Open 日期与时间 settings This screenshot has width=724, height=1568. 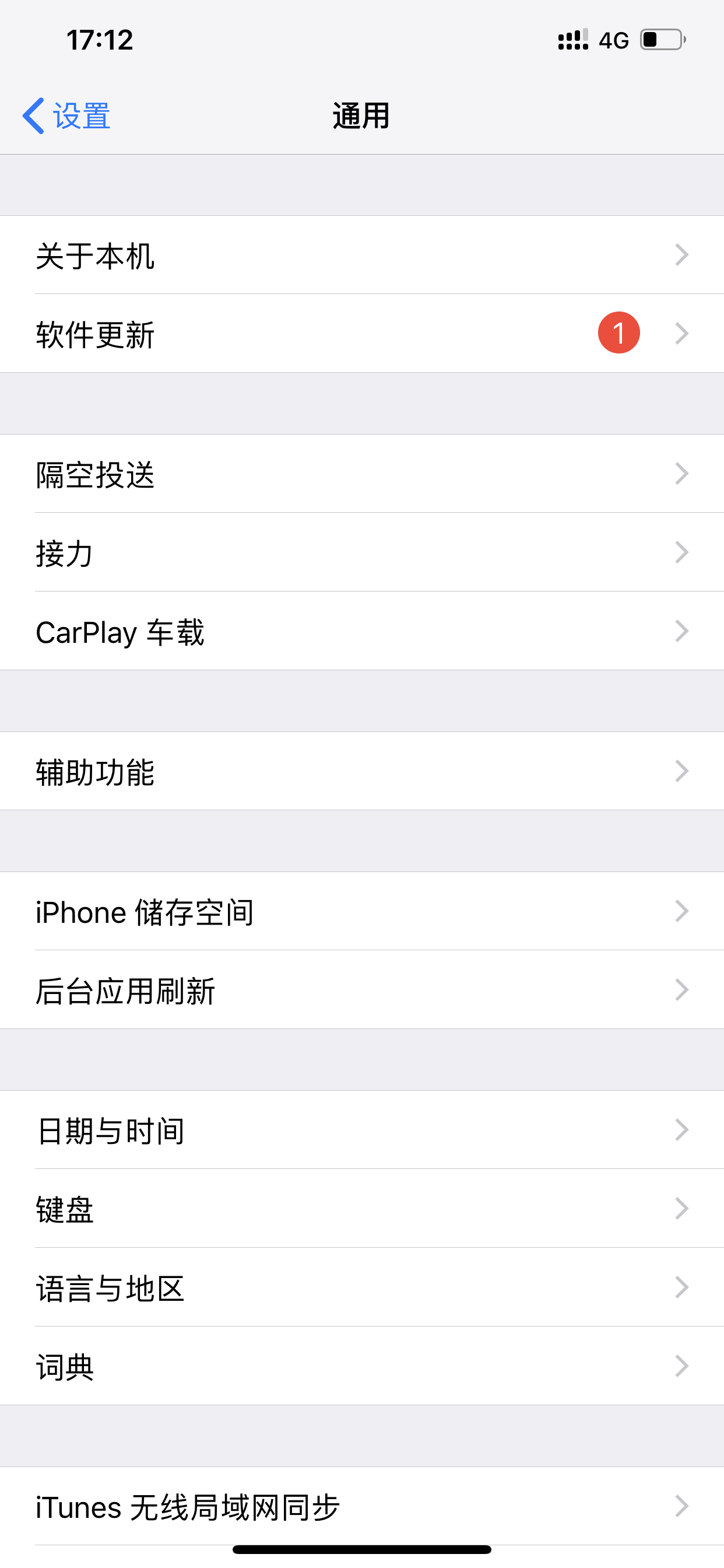[361, 1130]
